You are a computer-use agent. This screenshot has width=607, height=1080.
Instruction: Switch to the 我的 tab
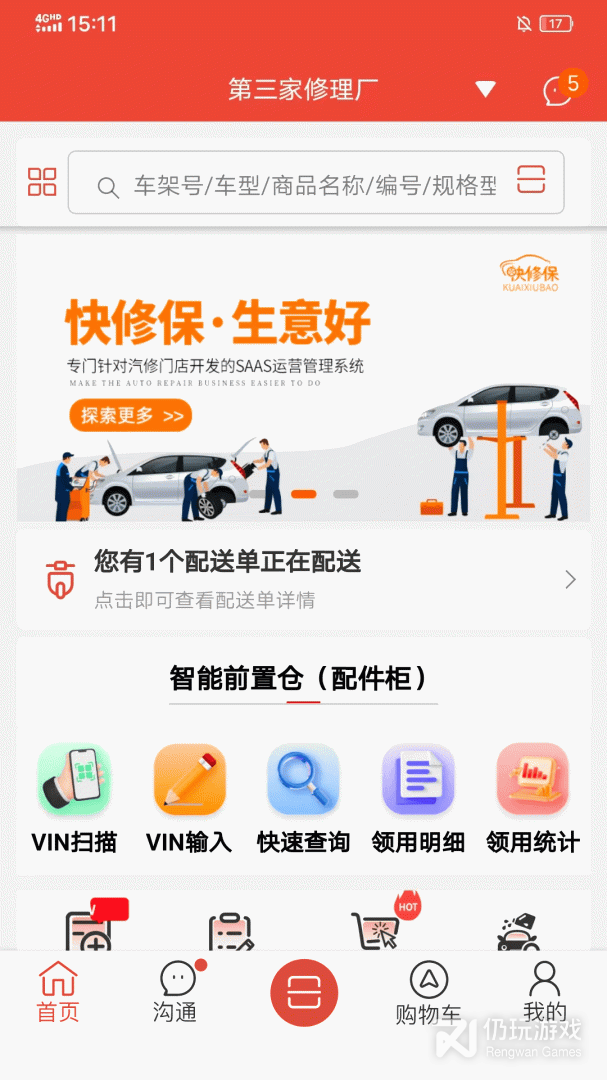544,992
